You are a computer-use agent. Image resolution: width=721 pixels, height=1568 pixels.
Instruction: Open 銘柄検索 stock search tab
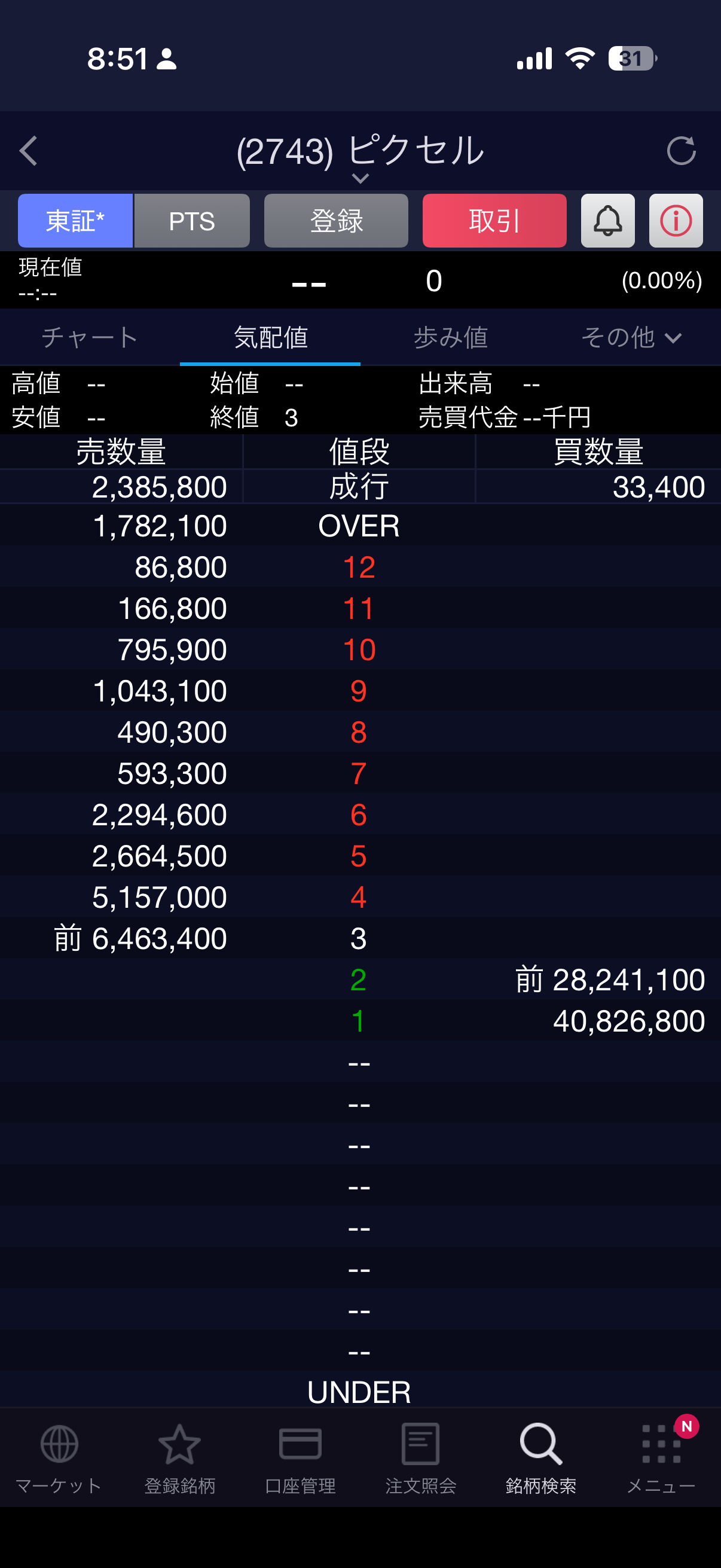pos(540,1459)
